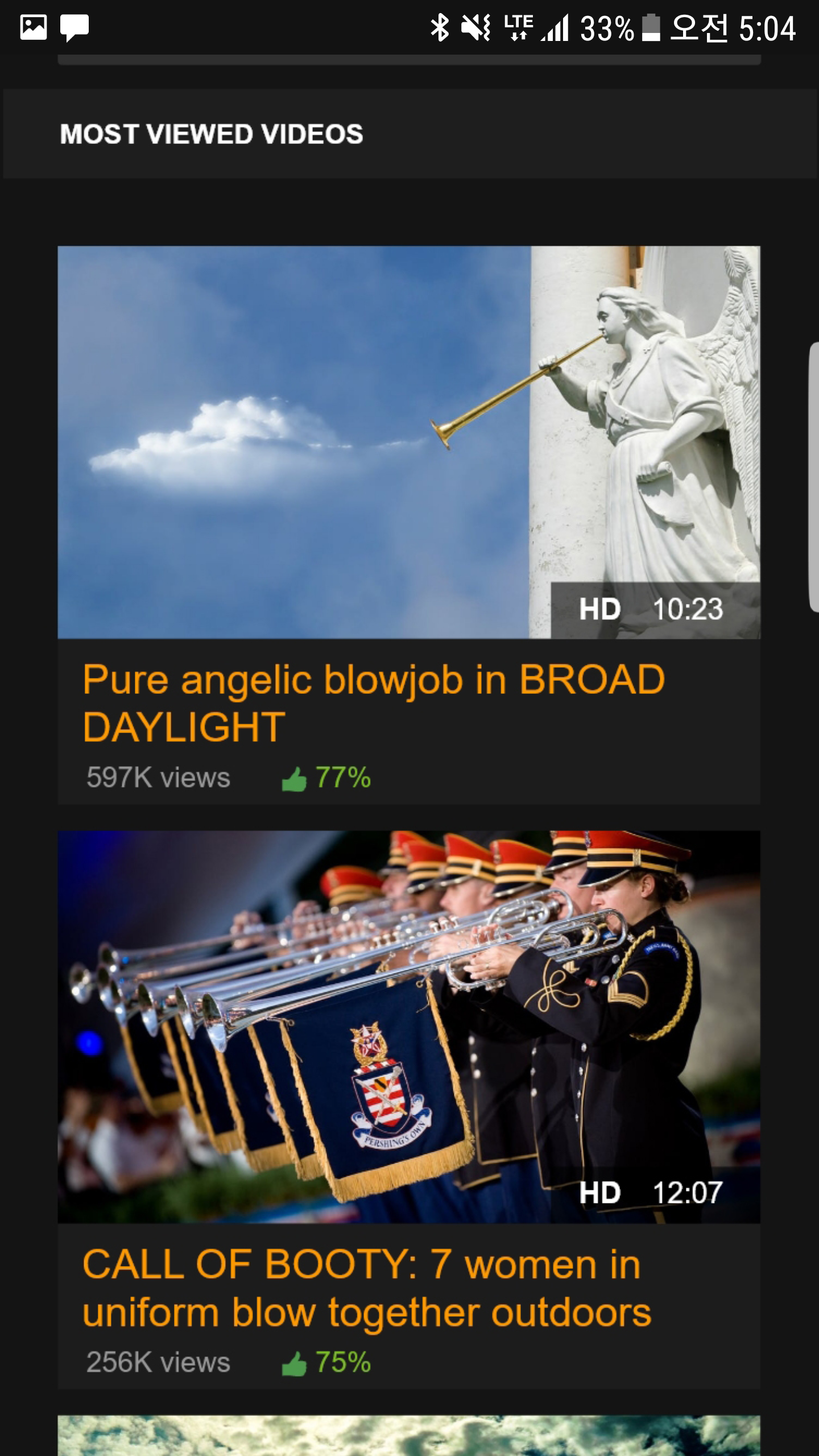The image size is (819, 1456).
Task: Play the uniformed trumpet band video thumbnail
Action: [408, 1026]
